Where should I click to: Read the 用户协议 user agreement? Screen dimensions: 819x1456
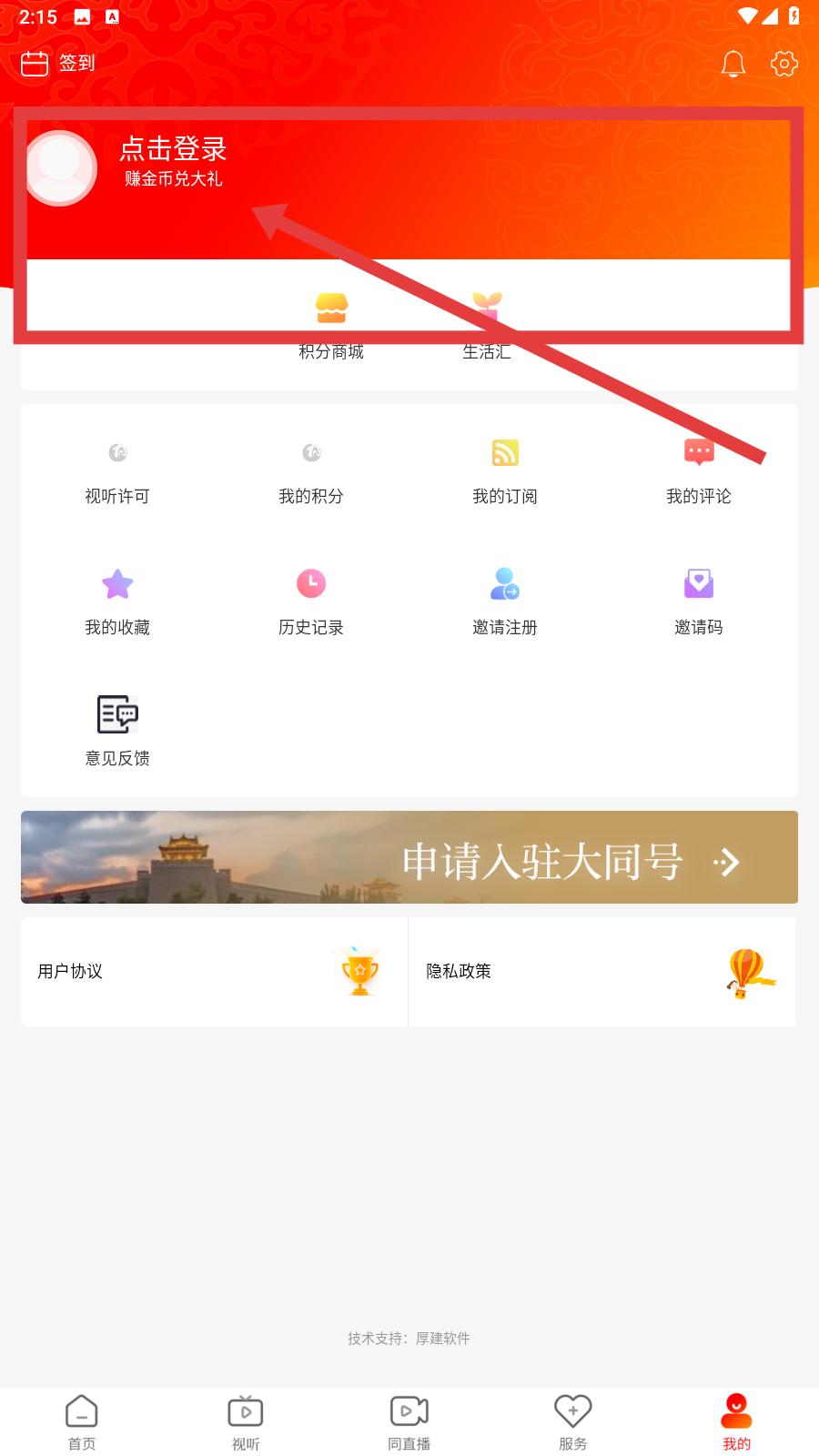[214, 972]
